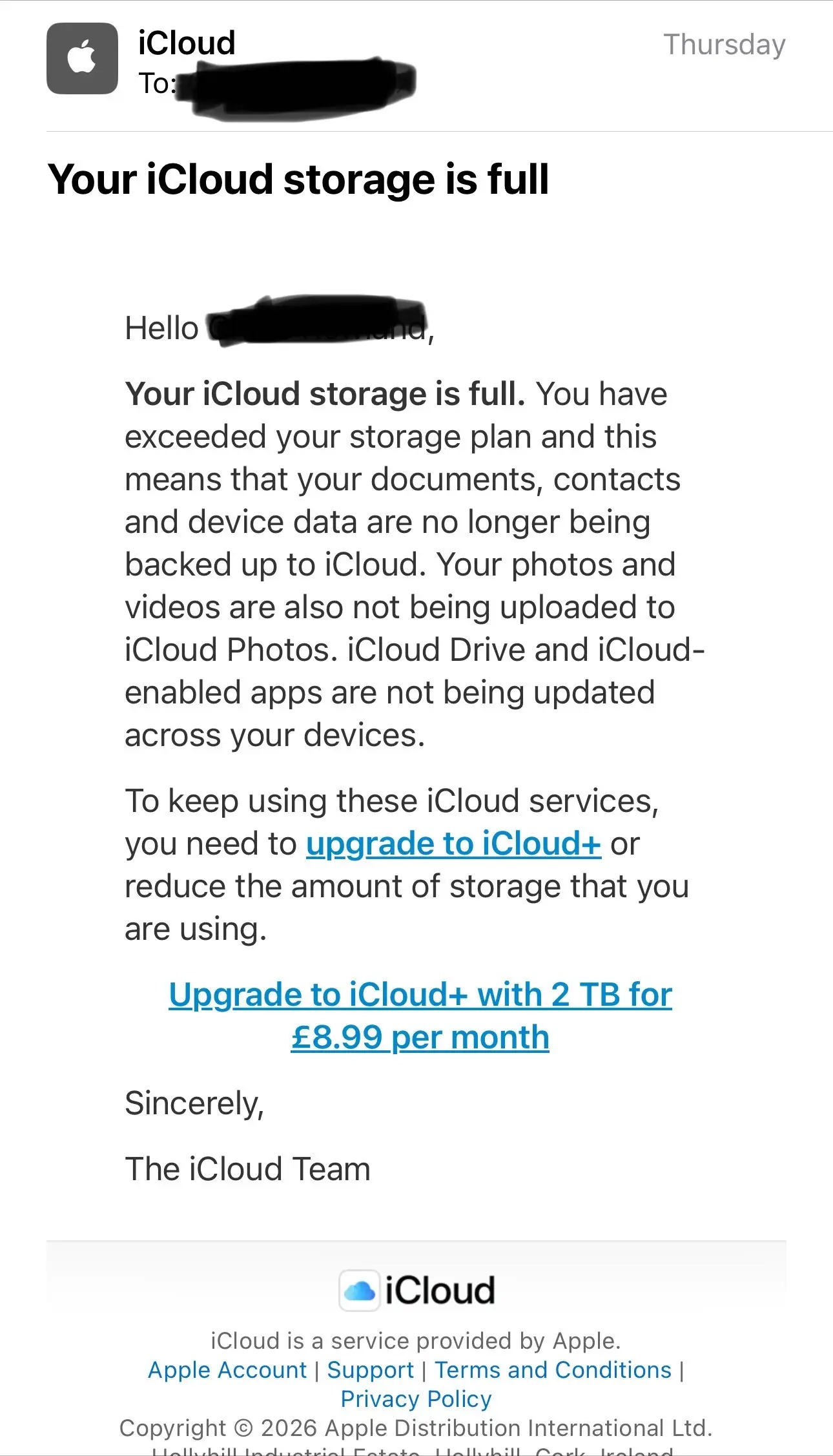The height and width of the screenshot is (1456, 833).
Task: Open the 'upgrade to iCloud+' inline link
Action: (454, 843)
